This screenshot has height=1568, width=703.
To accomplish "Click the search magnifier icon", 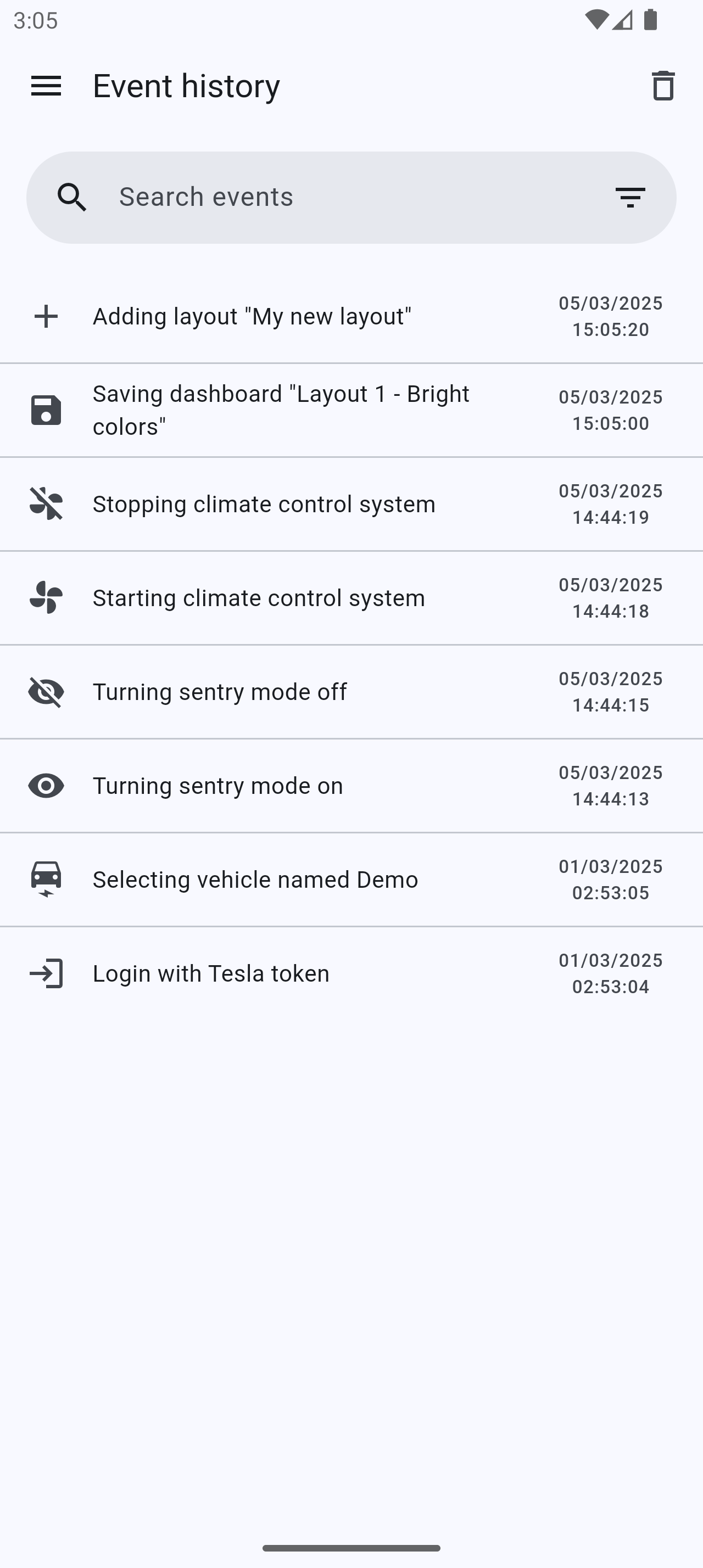I will [72, 196].
